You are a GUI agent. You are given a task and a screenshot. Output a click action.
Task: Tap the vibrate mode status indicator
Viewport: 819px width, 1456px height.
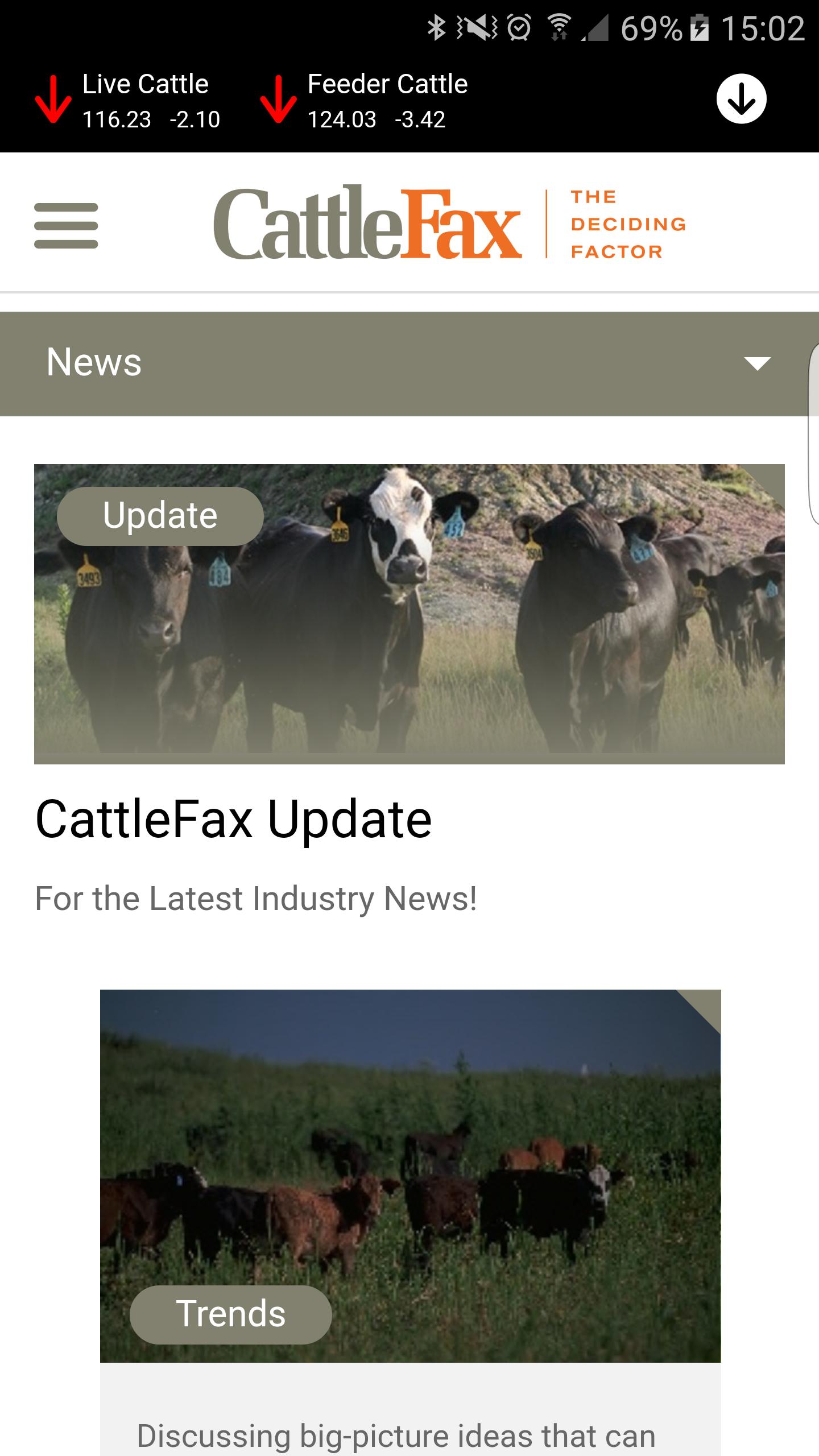[475, 25]
